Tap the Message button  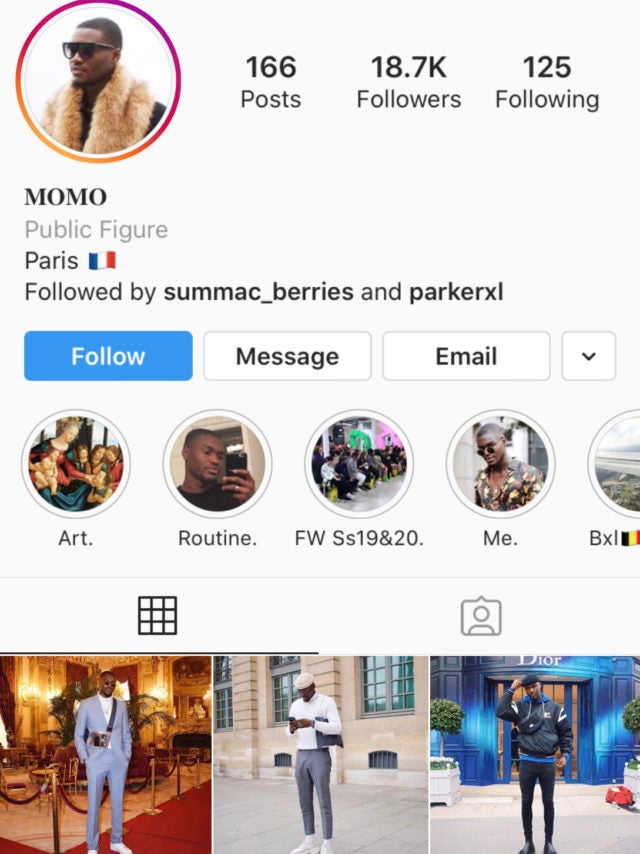[287, 356]
